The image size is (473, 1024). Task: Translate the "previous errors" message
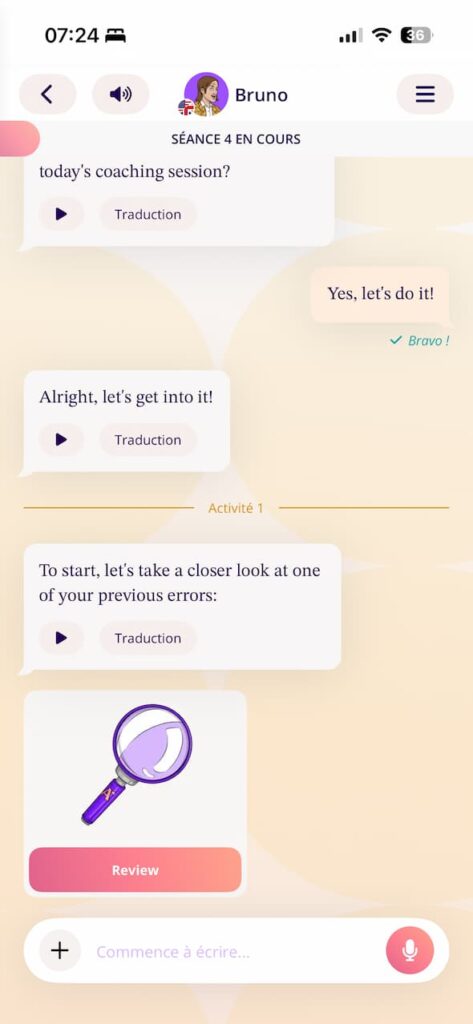click(x=148, y=638)
